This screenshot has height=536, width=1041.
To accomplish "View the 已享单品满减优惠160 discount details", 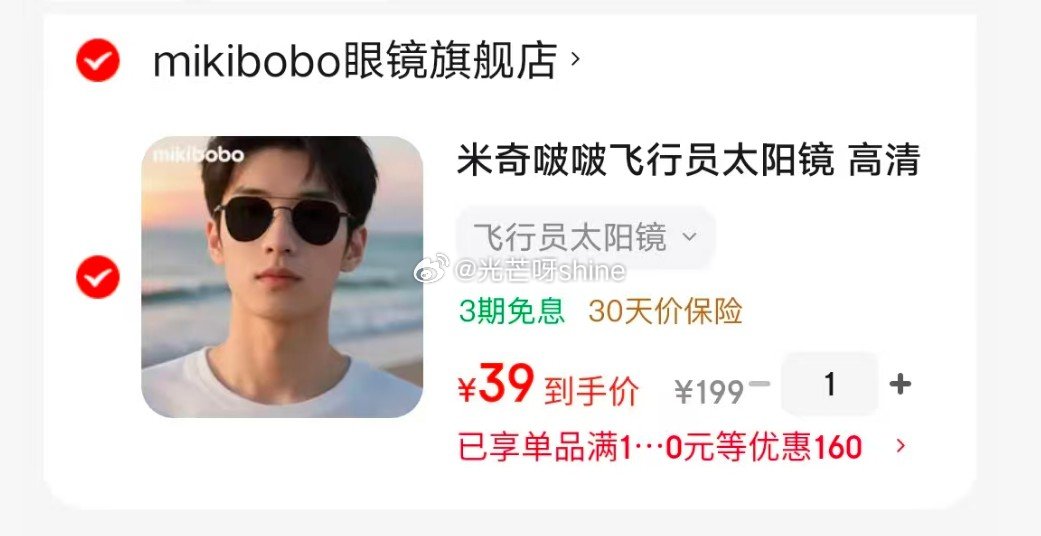I will (682, 447).
